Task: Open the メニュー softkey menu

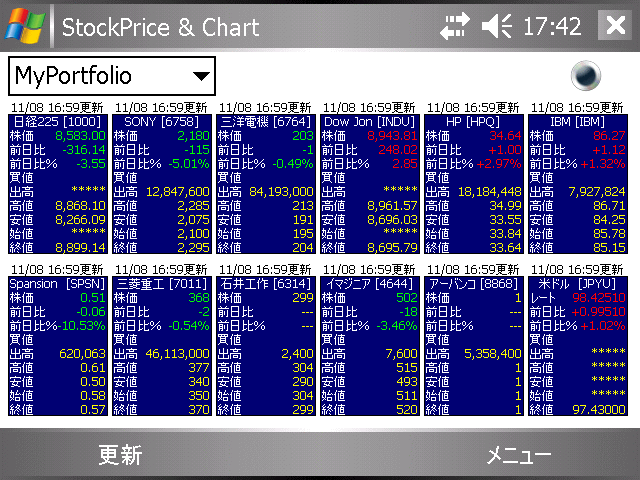Action: point(518,456)
